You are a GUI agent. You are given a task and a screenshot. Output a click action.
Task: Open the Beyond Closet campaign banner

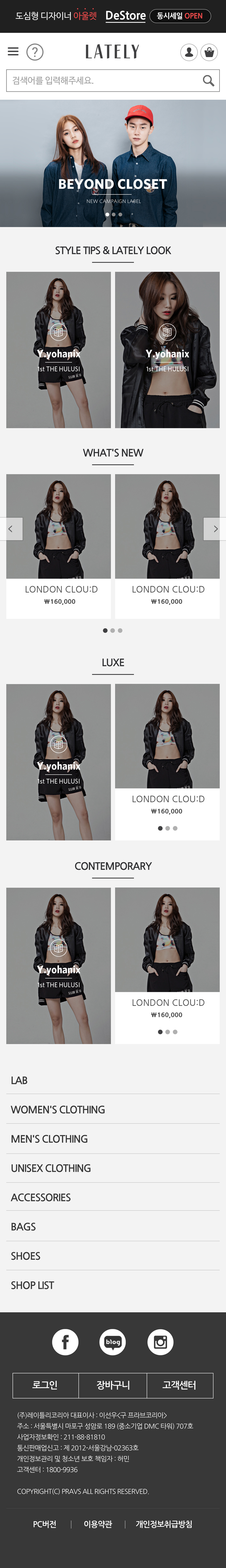coord(113,163)
